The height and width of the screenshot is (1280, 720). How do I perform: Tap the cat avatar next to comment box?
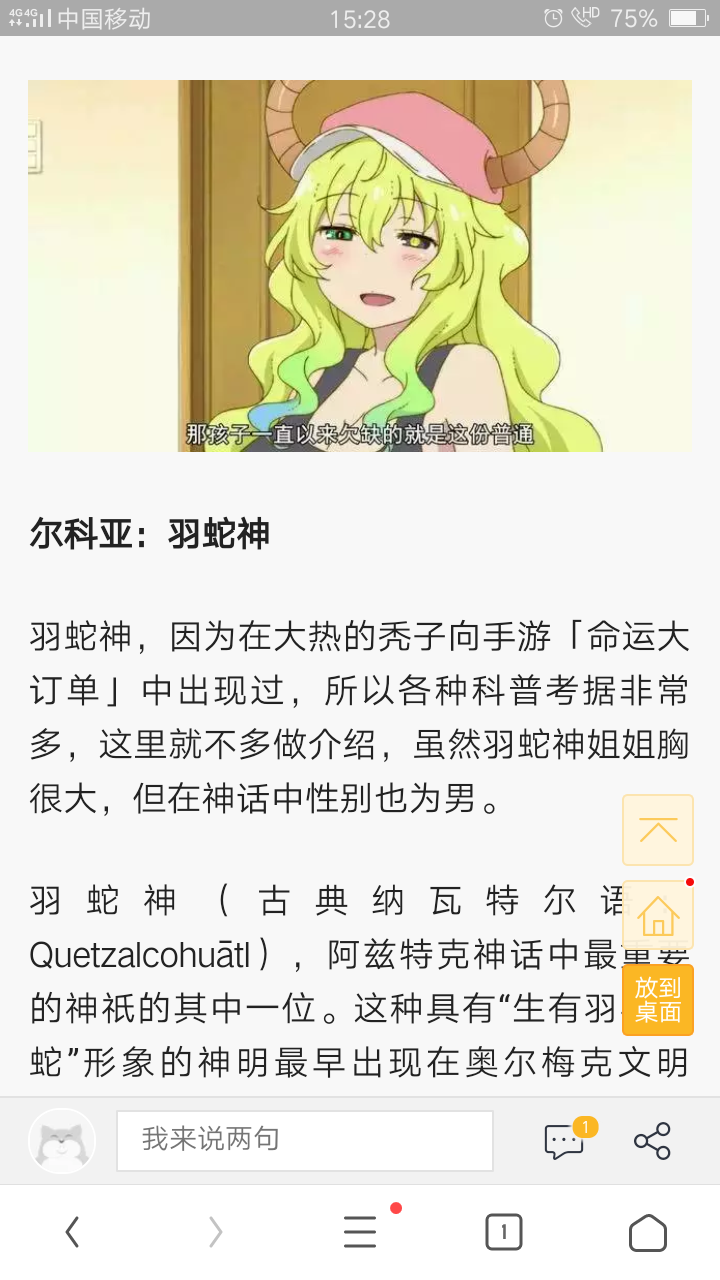tap(62, 1140)
